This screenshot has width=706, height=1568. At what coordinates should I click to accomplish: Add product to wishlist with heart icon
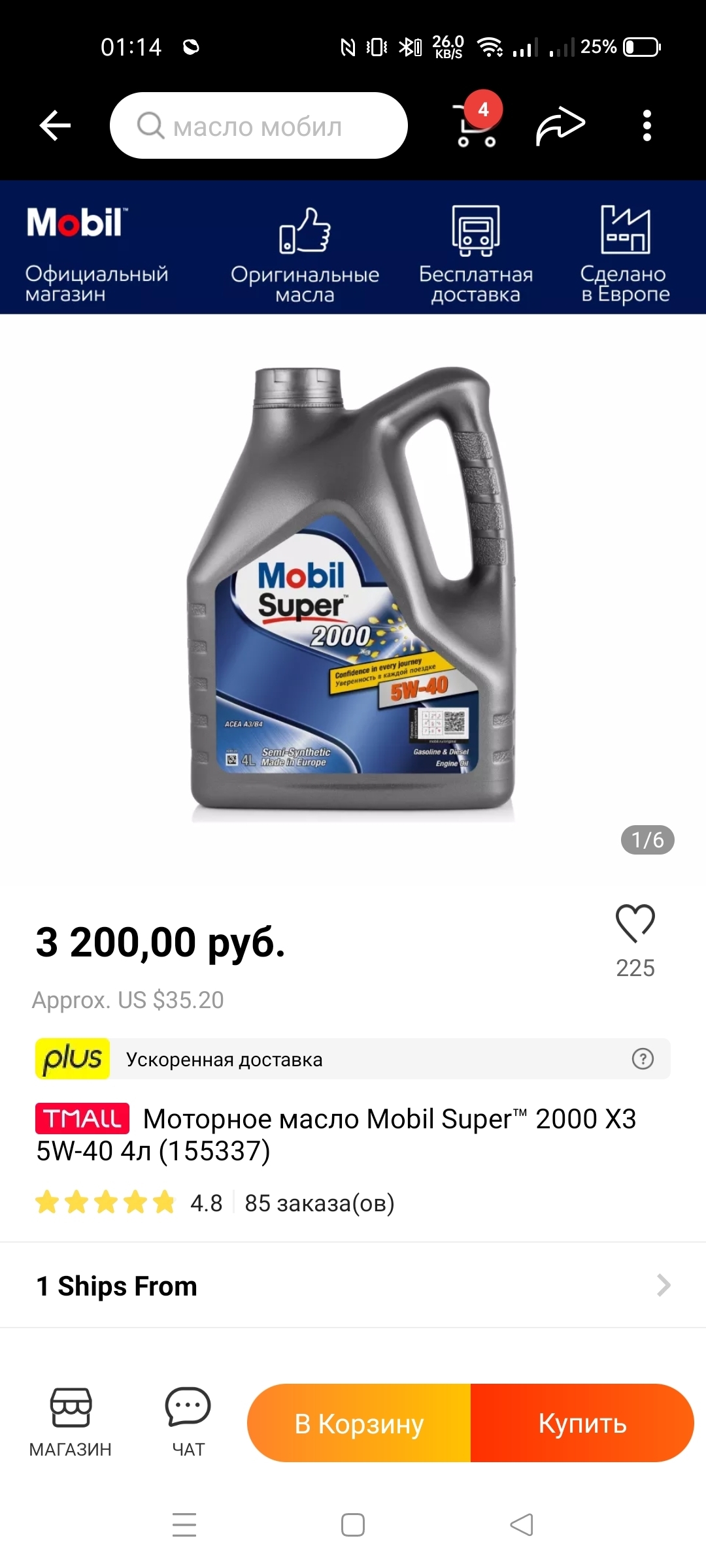click(635, 923)
